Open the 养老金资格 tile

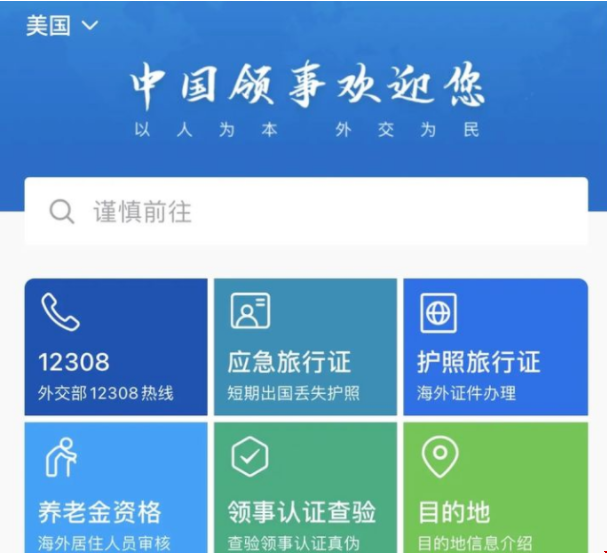116,488
